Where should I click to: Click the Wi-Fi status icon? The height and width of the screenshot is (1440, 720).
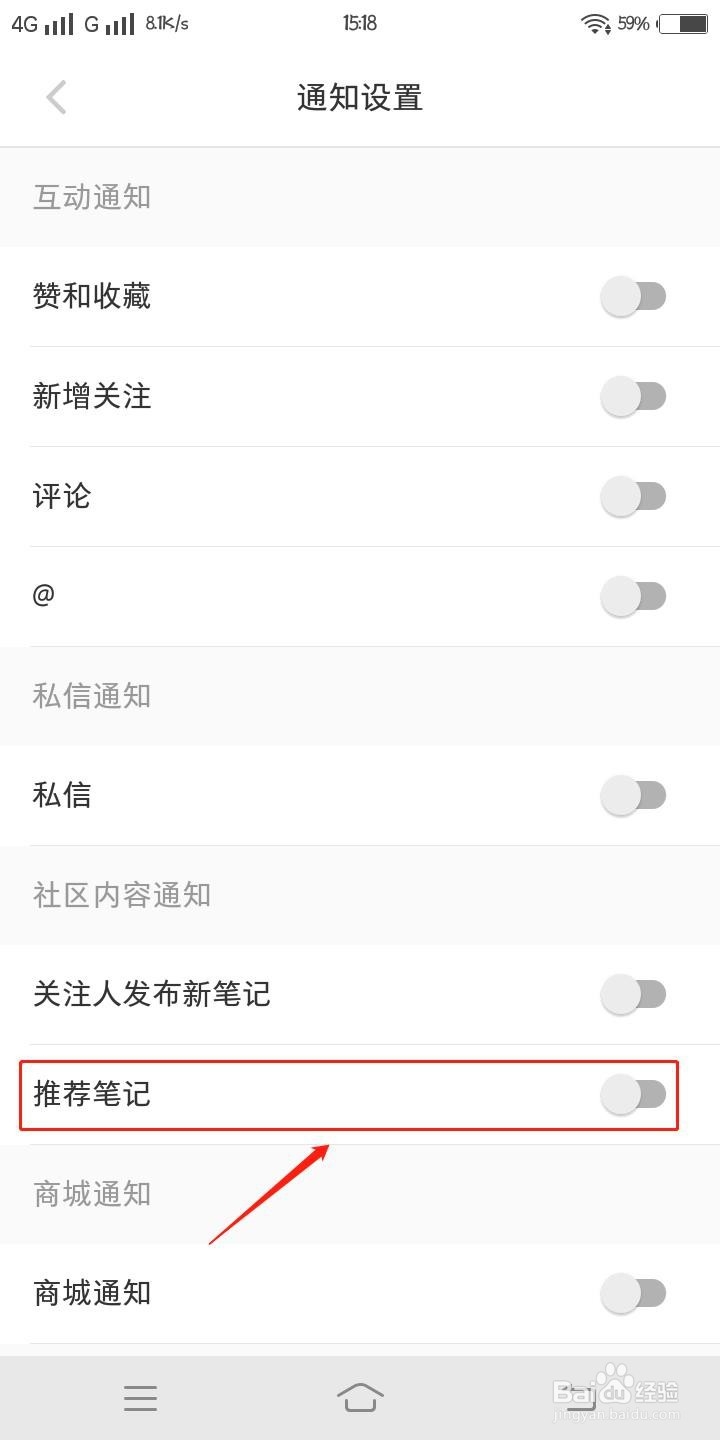(x=597, y=23)
